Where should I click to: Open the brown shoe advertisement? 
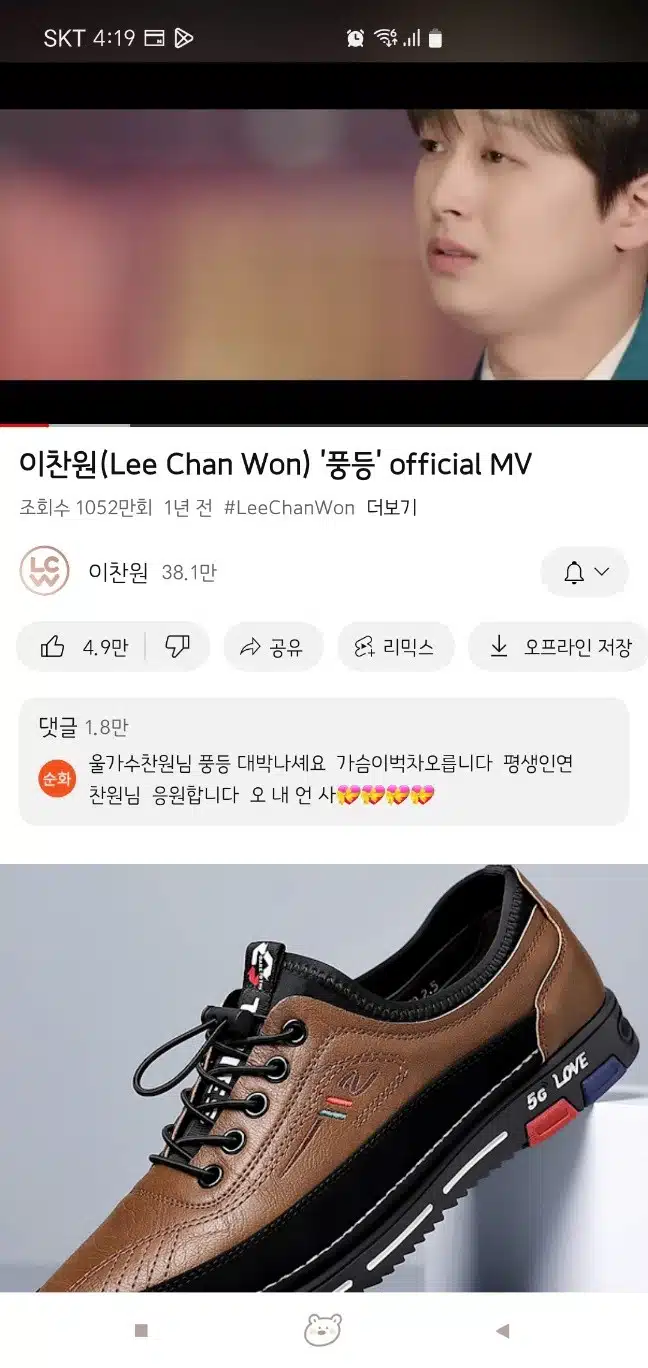pos(324,1078)
